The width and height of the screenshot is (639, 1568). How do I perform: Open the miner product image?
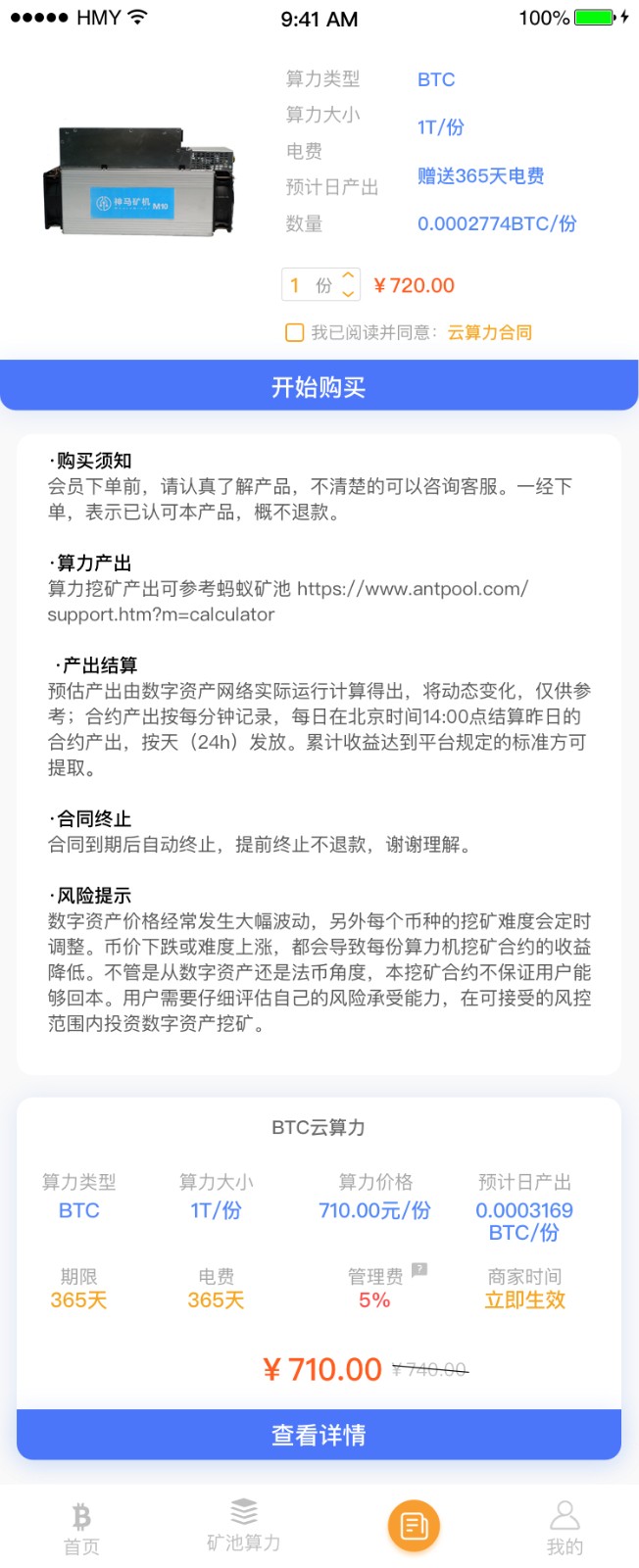[x=139, y=181]
